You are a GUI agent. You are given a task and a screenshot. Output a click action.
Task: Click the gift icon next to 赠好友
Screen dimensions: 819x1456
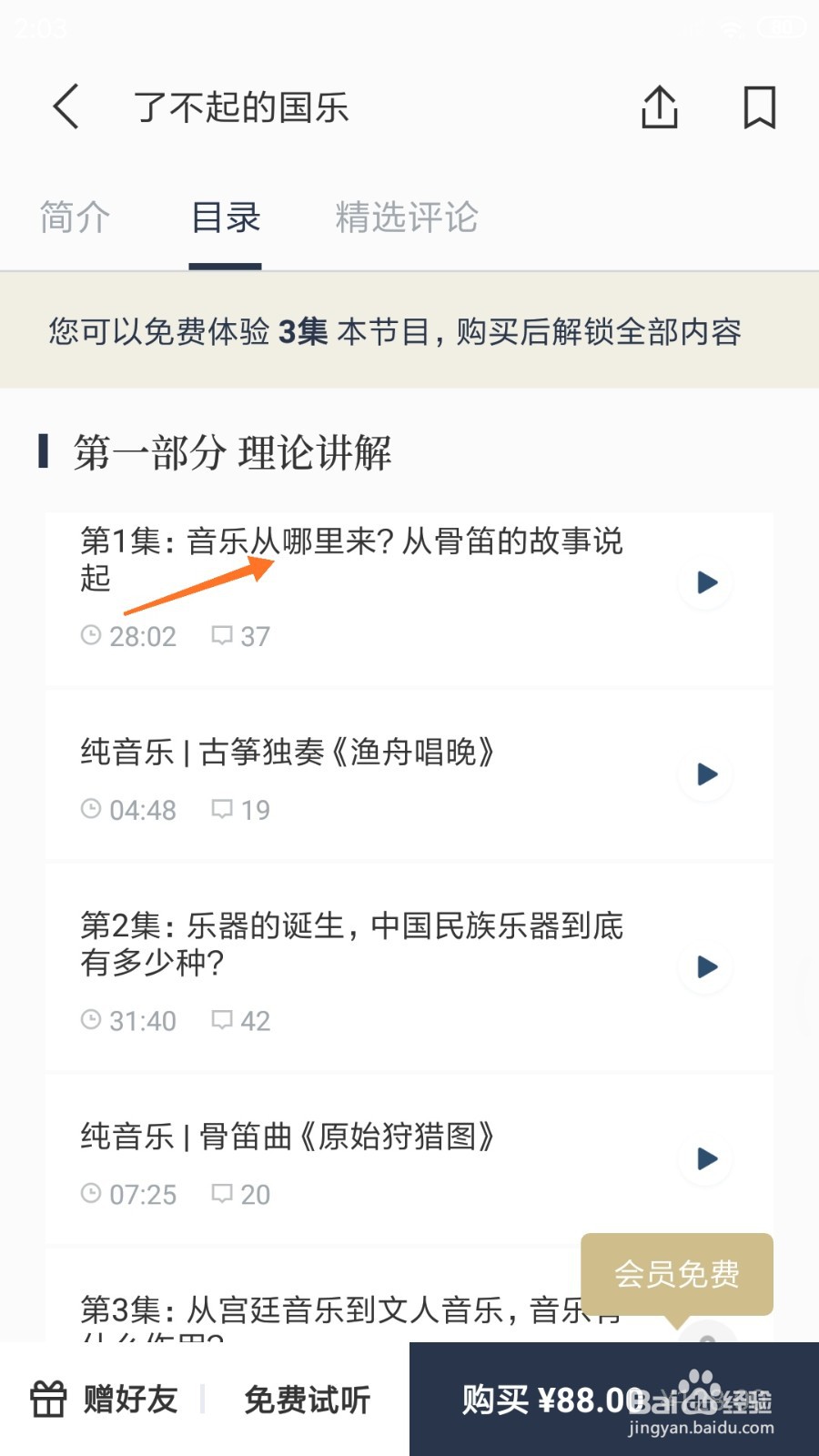[47, 1399]
